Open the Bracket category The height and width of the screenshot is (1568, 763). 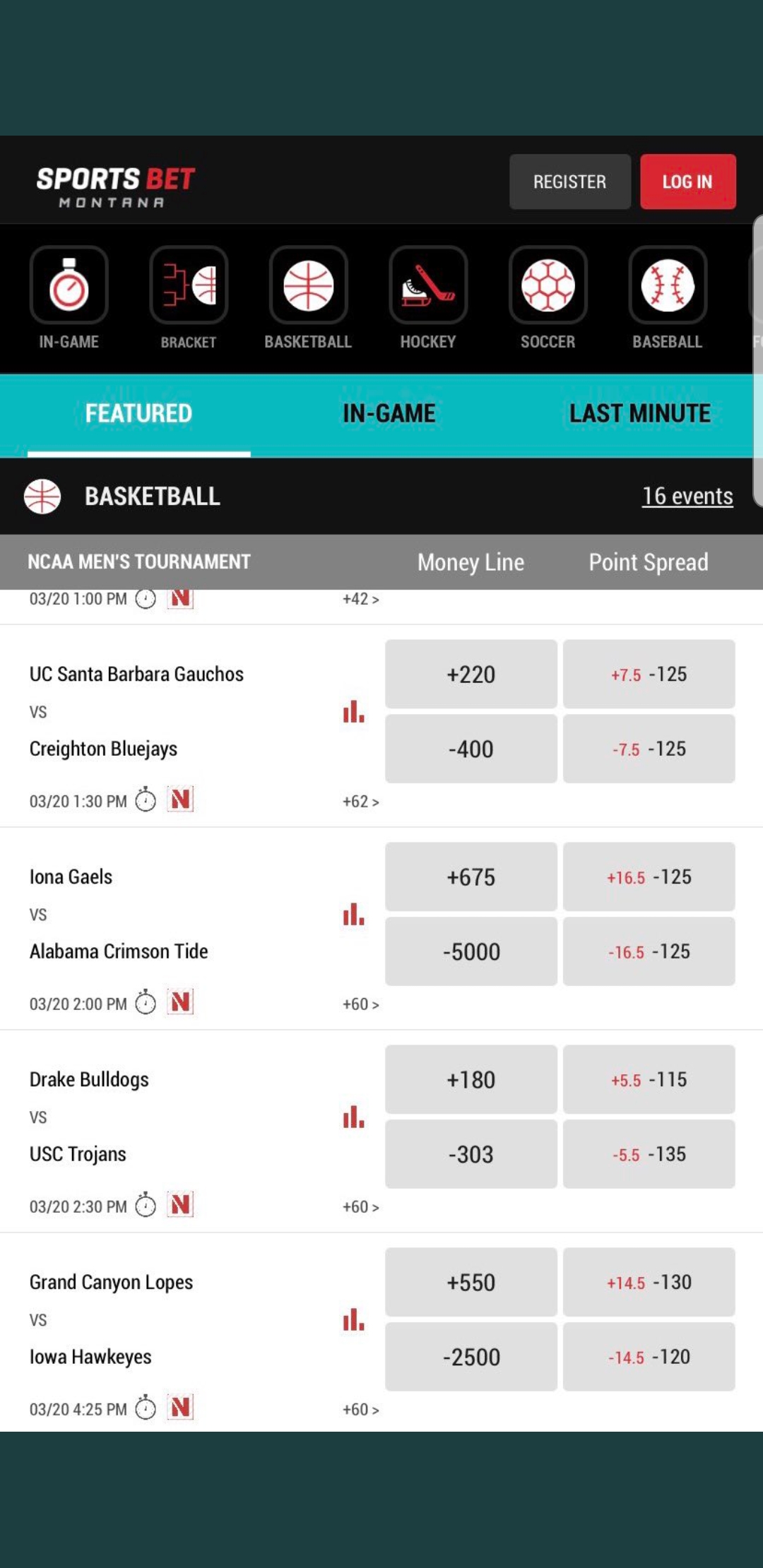189,298
